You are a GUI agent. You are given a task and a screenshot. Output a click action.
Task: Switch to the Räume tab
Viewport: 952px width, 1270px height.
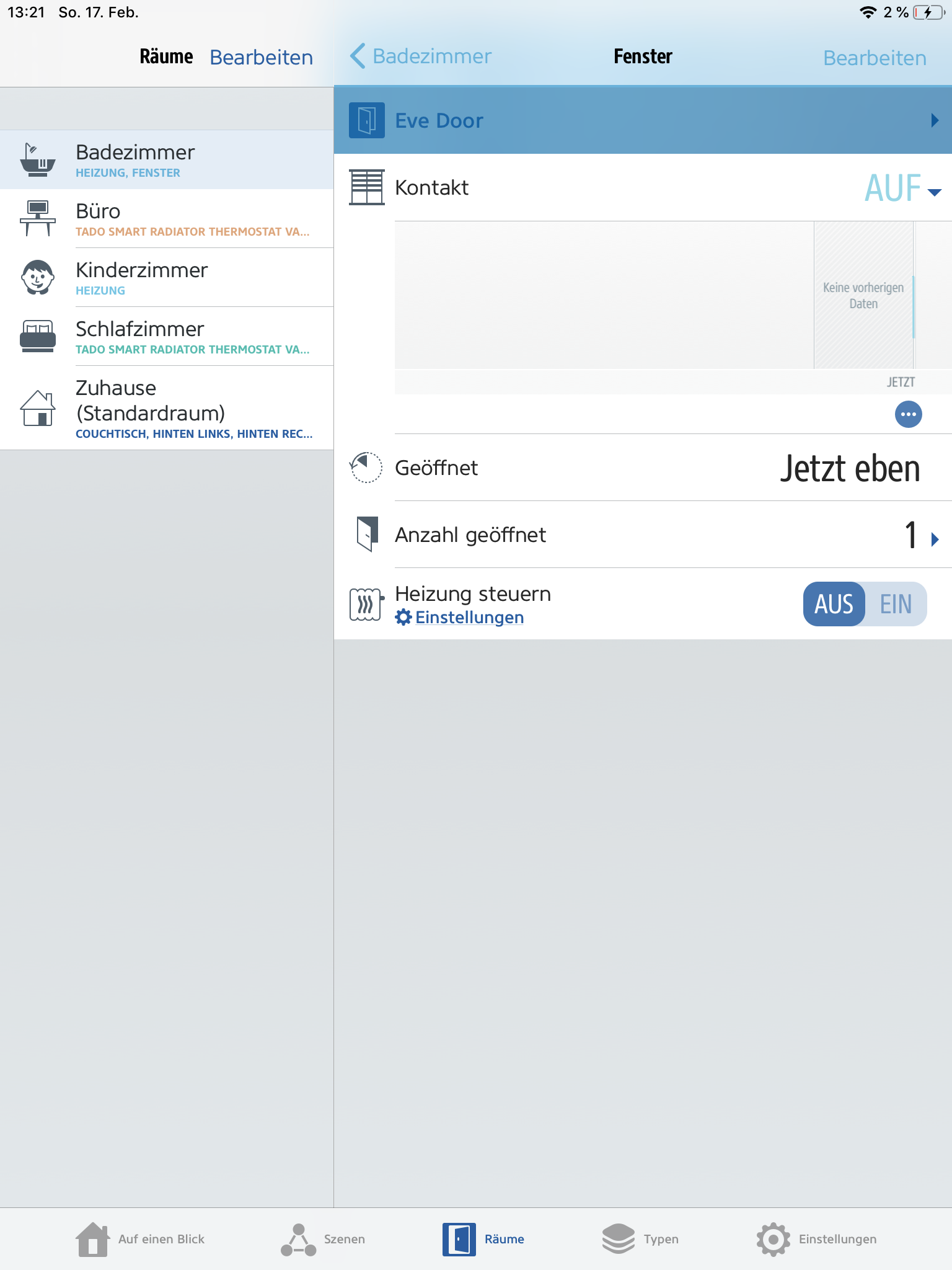tap(484, 1239)
